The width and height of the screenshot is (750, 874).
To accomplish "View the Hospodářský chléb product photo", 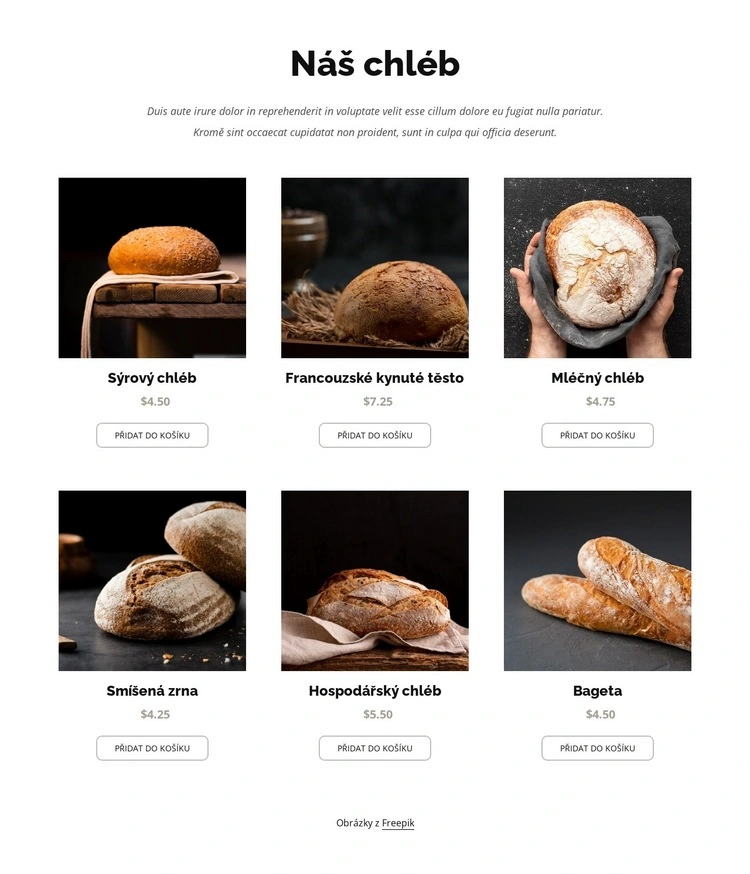I will pyautogui.click(x=375, y=580).
